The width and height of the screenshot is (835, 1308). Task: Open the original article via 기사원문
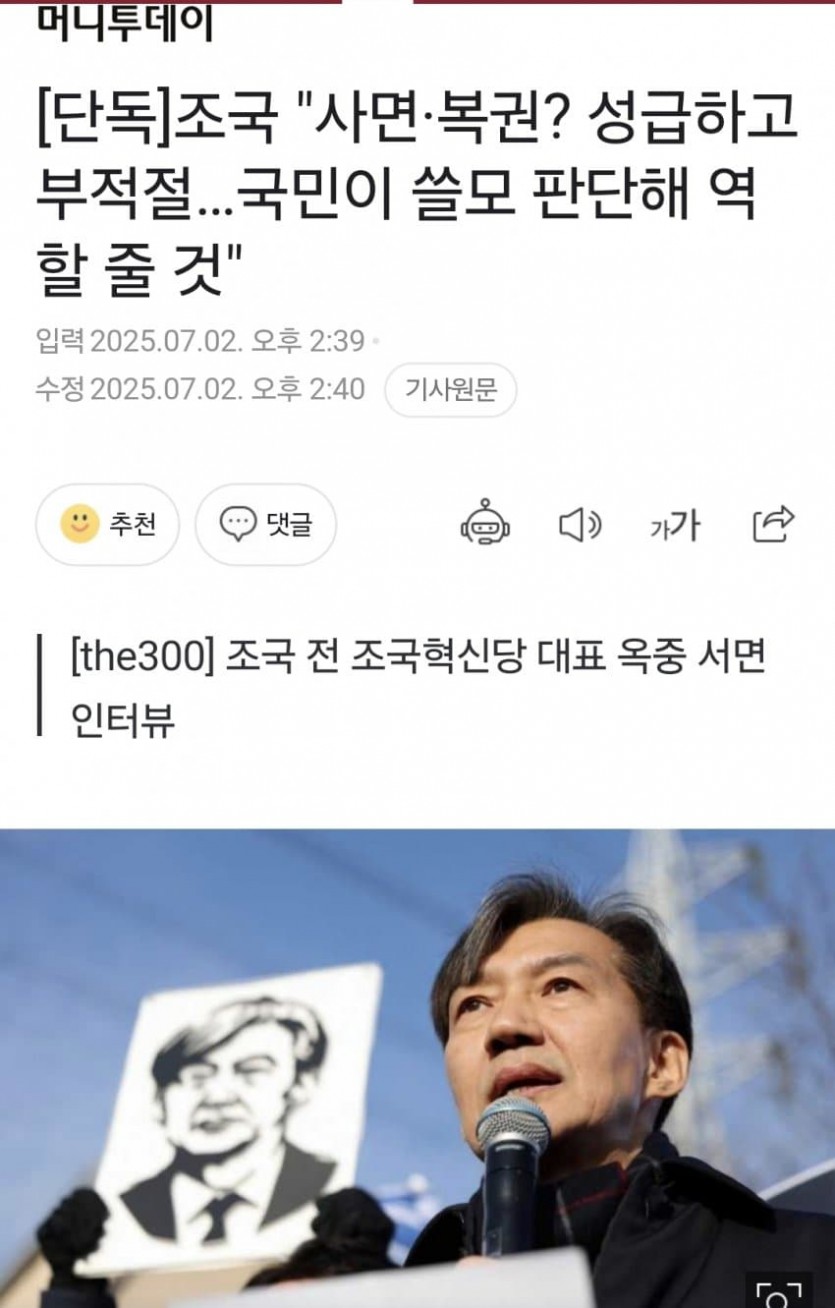coord(450,390)
